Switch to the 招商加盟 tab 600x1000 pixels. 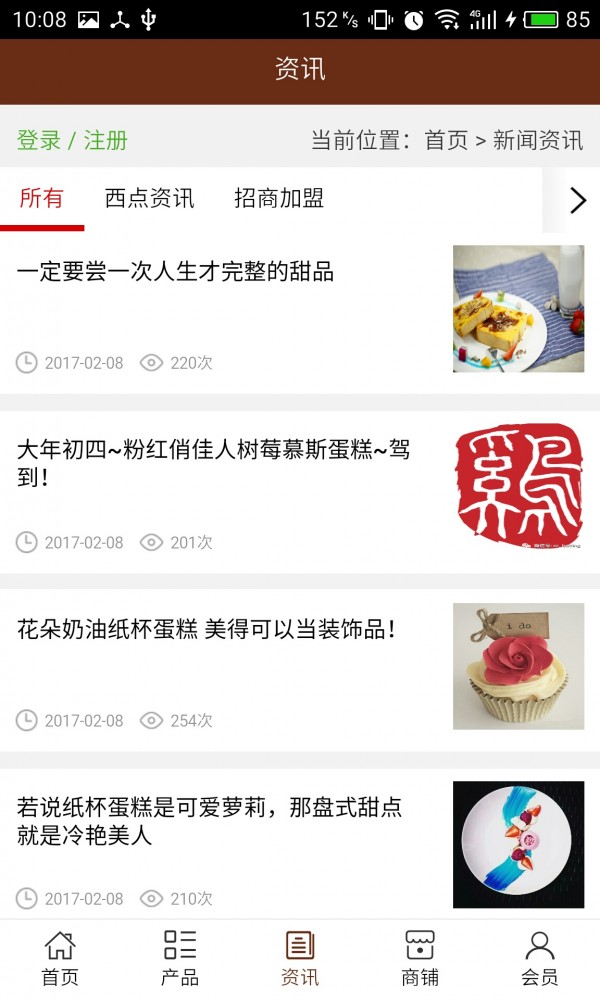click(279, 199)
